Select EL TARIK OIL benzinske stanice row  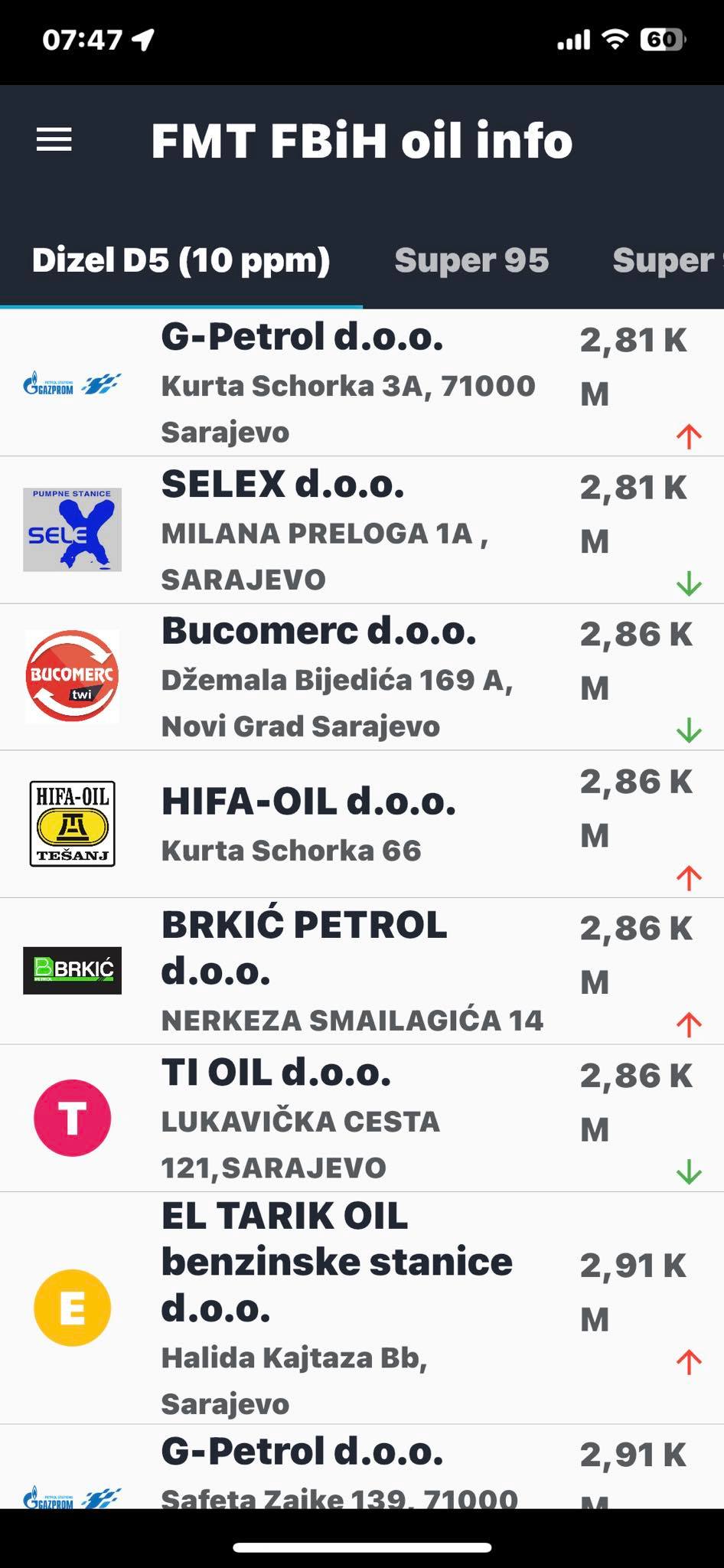(362, 1308)
